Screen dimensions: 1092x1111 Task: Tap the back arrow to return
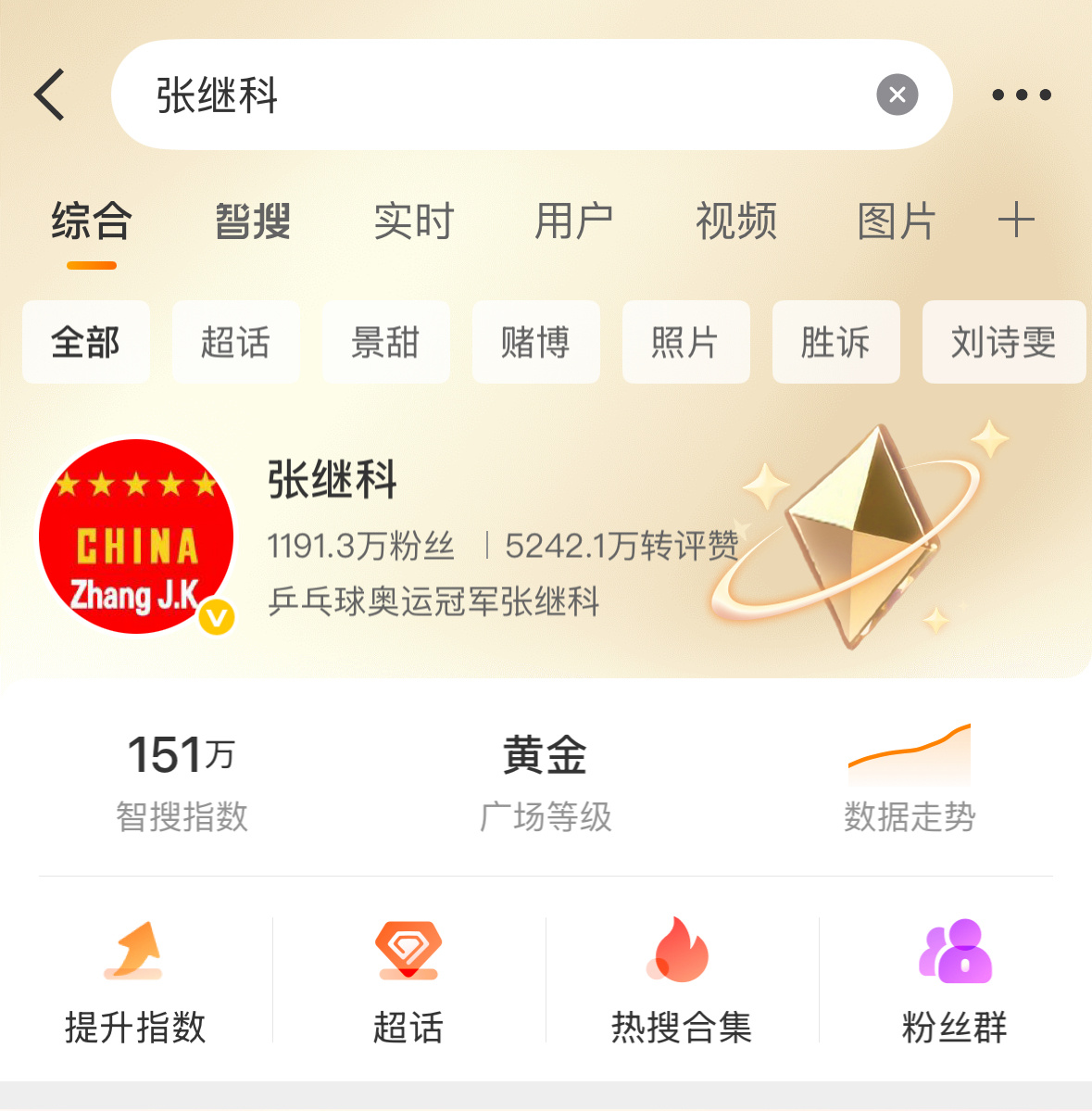click(49, 95)
